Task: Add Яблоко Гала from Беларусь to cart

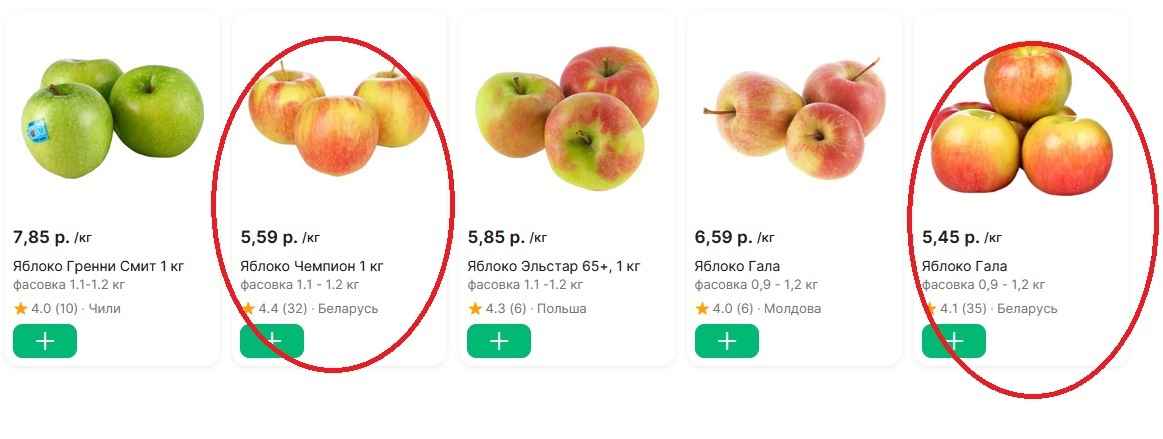Action: click(x=954, y=341)
